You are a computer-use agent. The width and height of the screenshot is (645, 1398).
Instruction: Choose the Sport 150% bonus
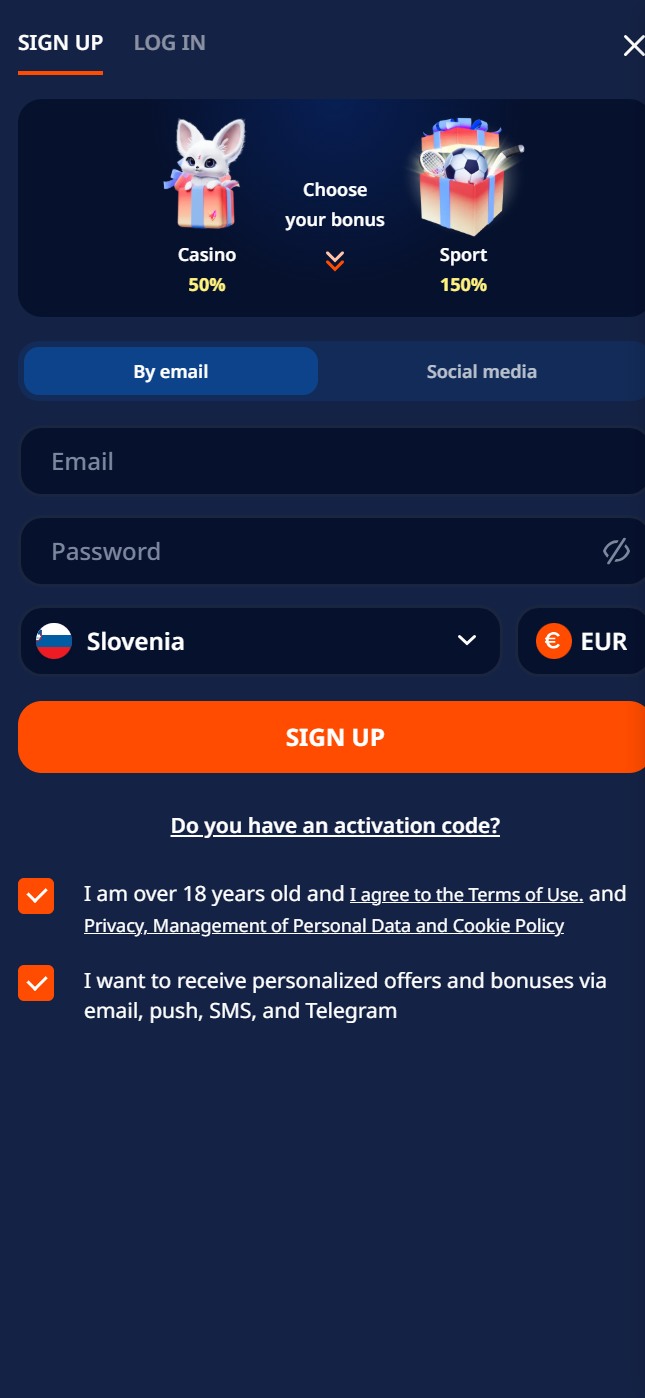464,207
